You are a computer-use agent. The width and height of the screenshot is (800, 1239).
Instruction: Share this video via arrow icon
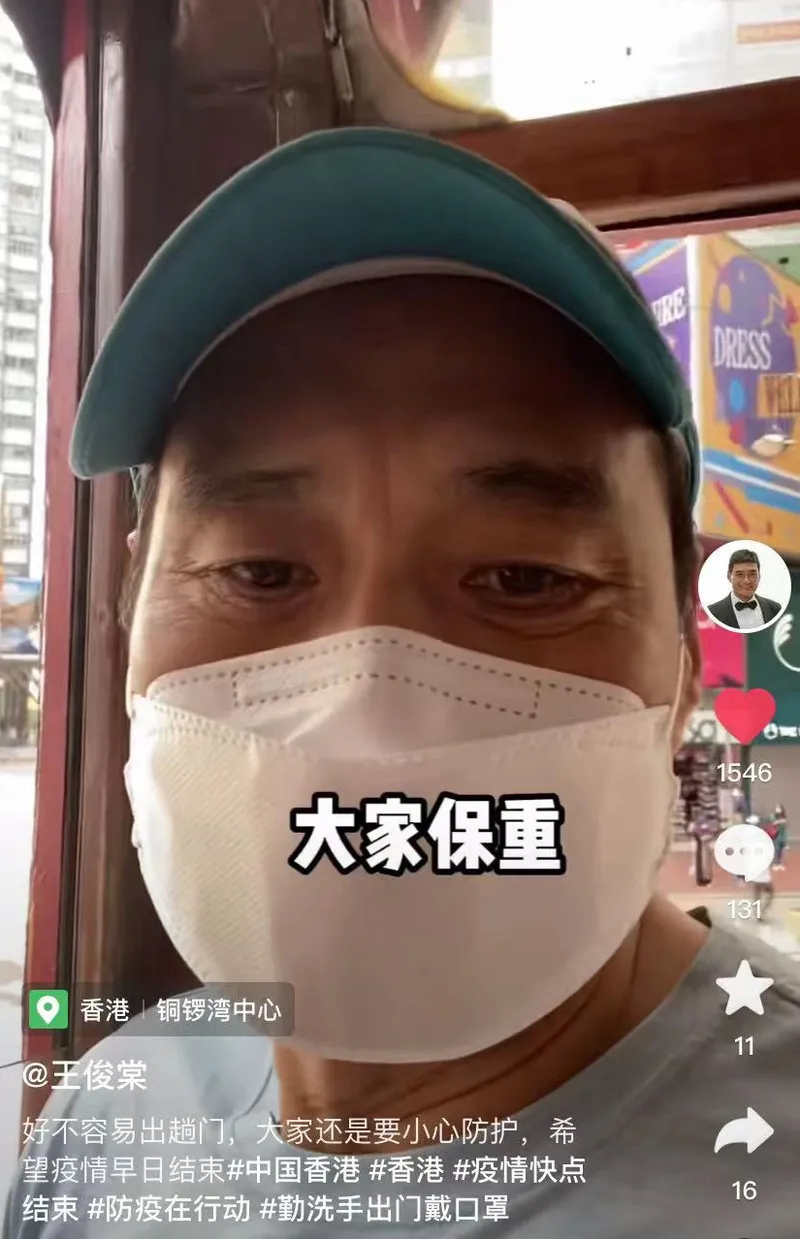(x=744, y=1133)
